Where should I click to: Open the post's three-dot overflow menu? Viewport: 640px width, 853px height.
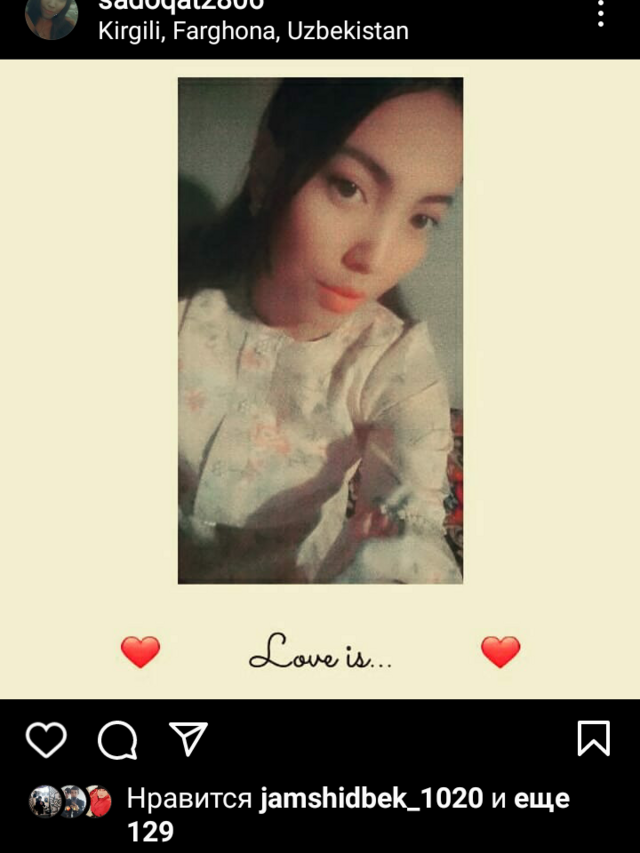[601, 14]
